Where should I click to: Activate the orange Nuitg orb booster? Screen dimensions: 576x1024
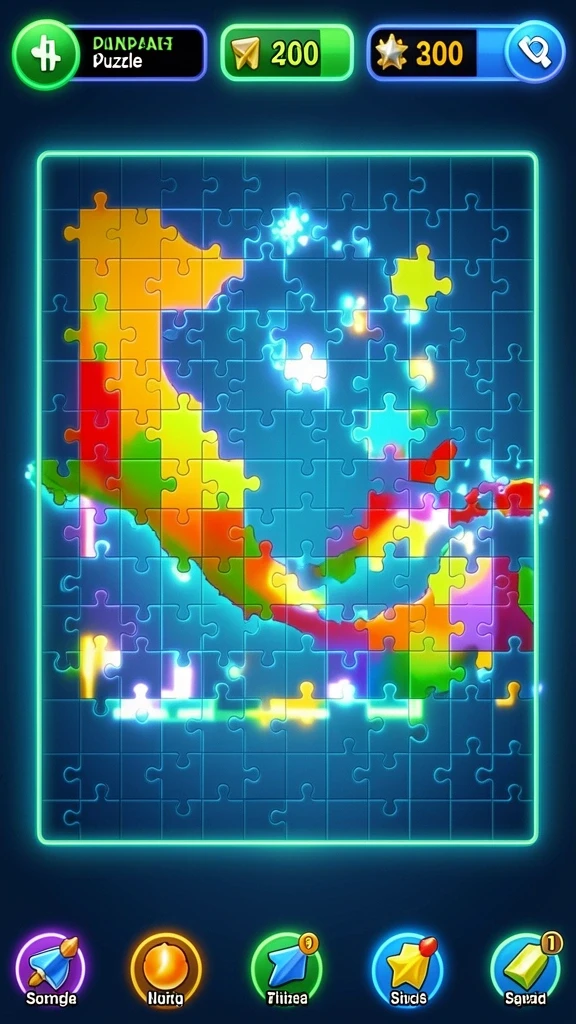(x=166, y=968)
